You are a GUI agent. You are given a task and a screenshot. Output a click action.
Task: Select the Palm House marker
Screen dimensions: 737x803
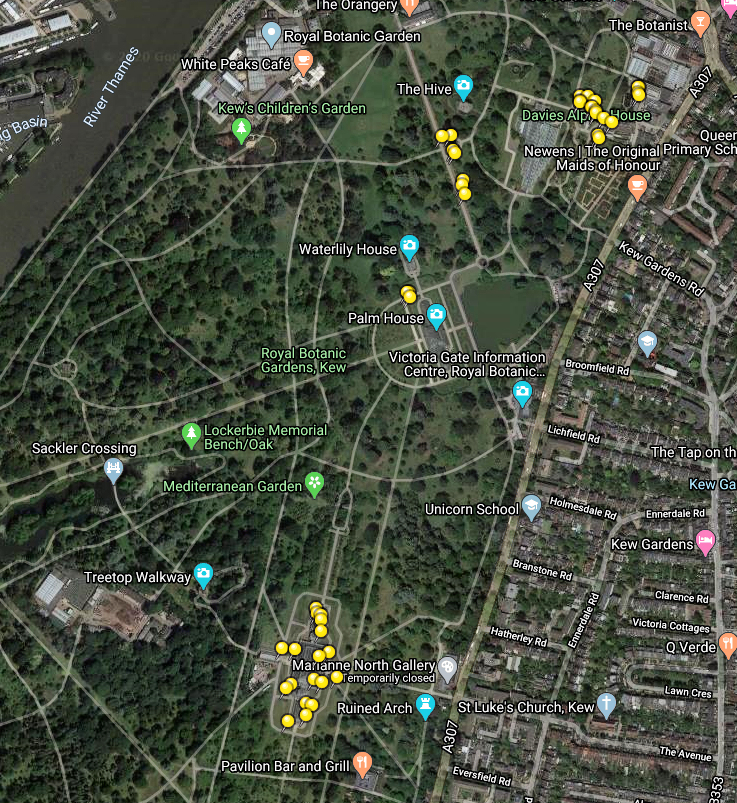pos(437,317)
